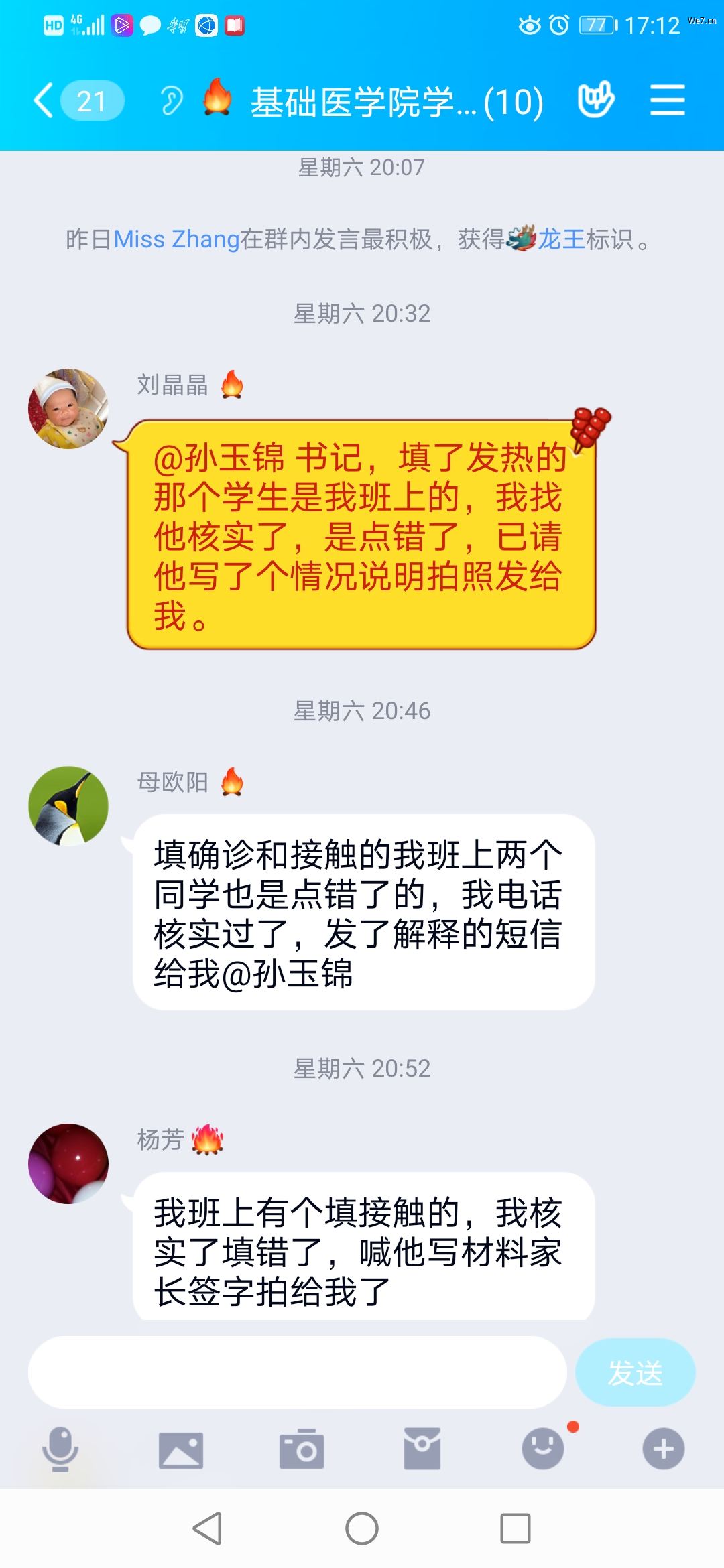Tap the ear listening mode icon
Image resolution: width=724 pixels, height=1568 pixels.
click(x=172, y=101)
